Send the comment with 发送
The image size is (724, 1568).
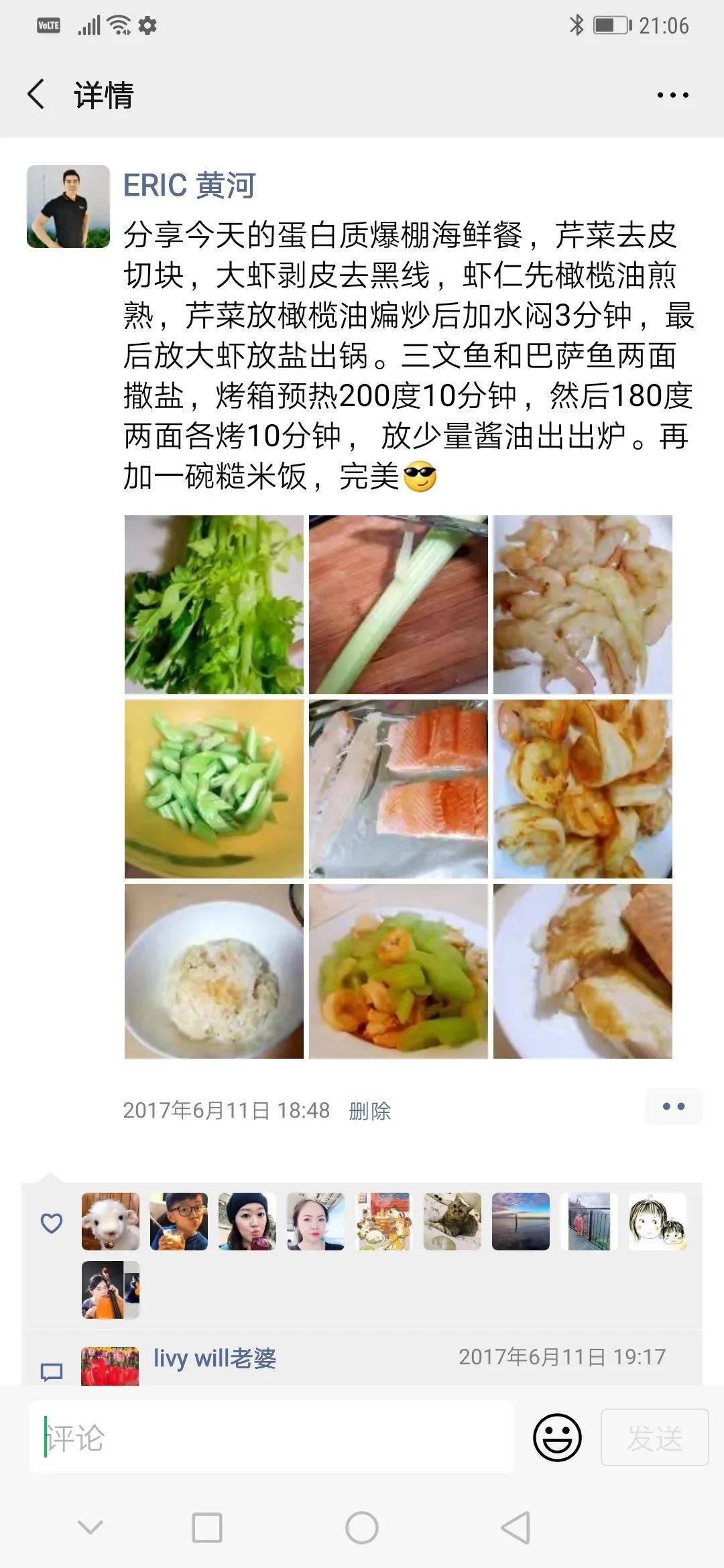[654, 1437]
